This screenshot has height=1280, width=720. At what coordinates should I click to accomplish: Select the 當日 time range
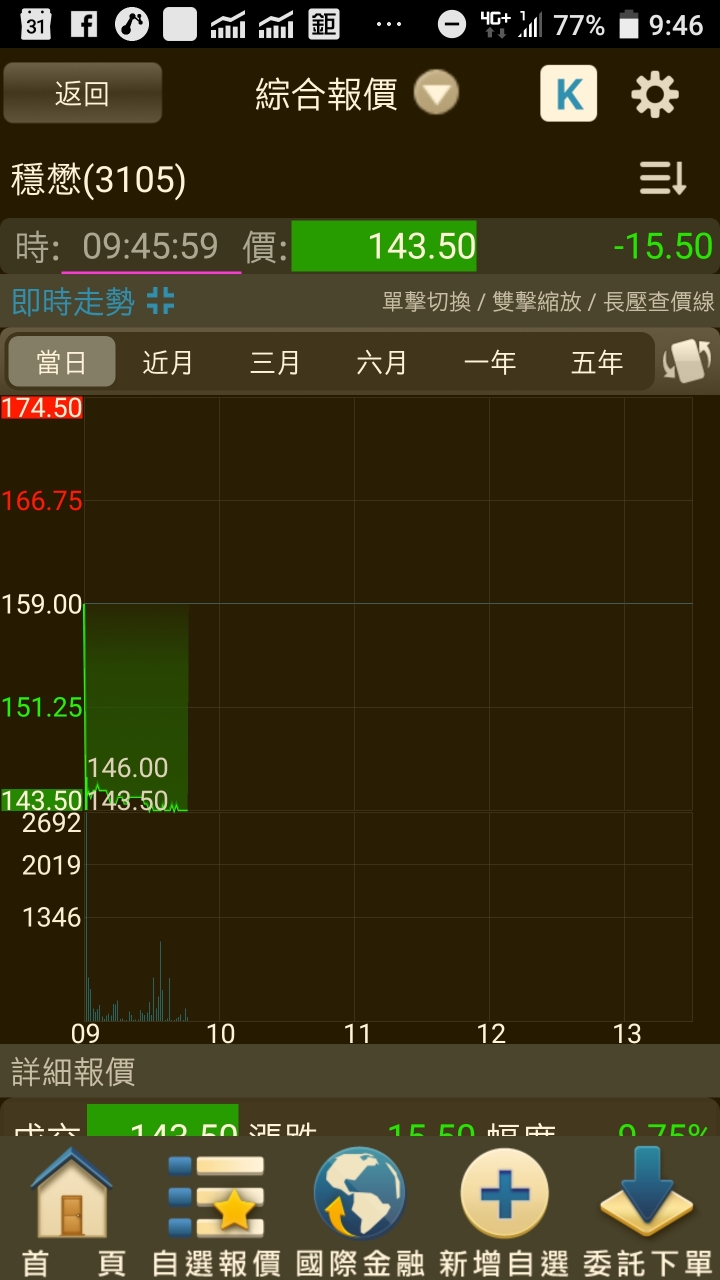click(62, 362)
